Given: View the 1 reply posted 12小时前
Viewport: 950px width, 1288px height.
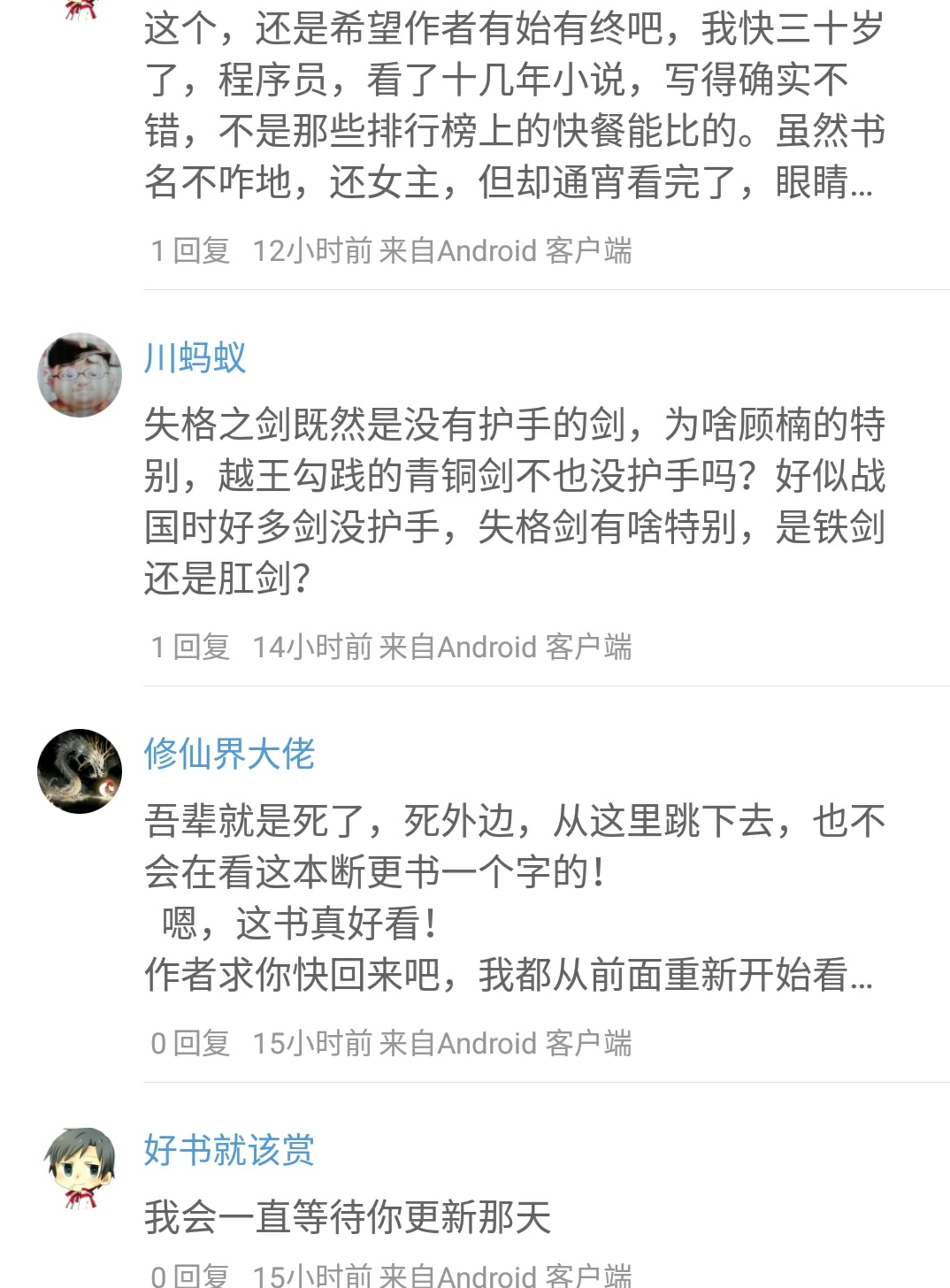Looking at the screenshot, I should 190,251.
